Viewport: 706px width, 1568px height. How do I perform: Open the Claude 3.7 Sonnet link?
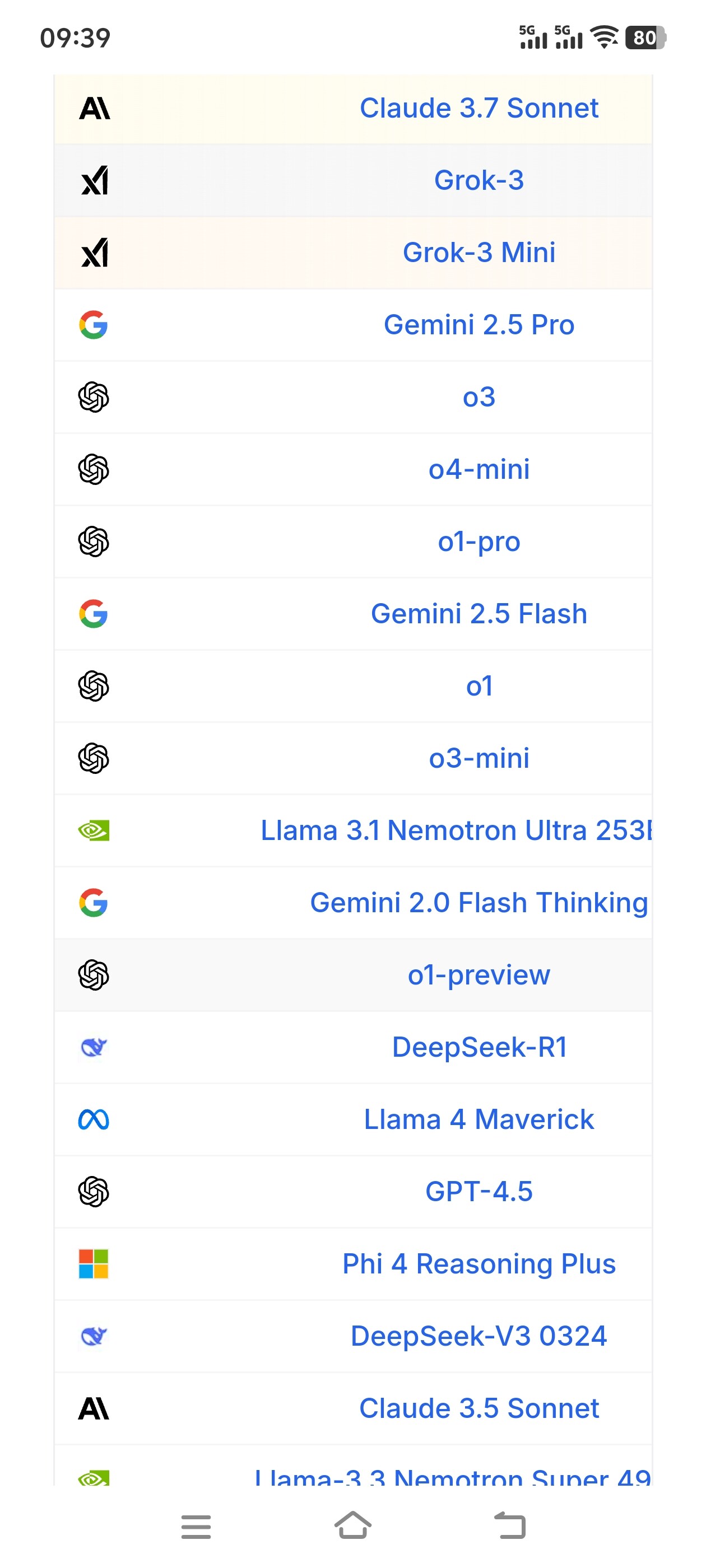479,108
